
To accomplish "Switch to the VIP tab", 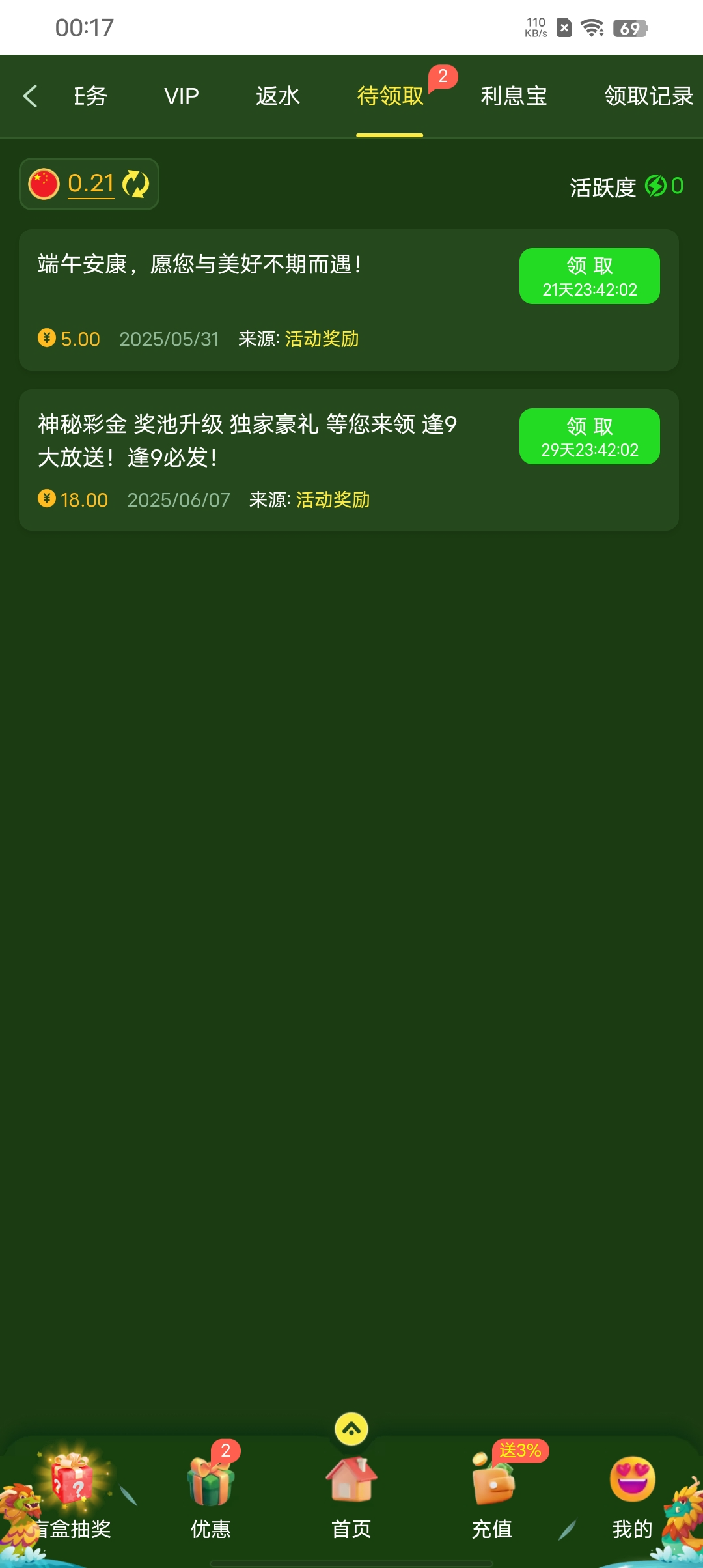I will click(x=180, y=96).
